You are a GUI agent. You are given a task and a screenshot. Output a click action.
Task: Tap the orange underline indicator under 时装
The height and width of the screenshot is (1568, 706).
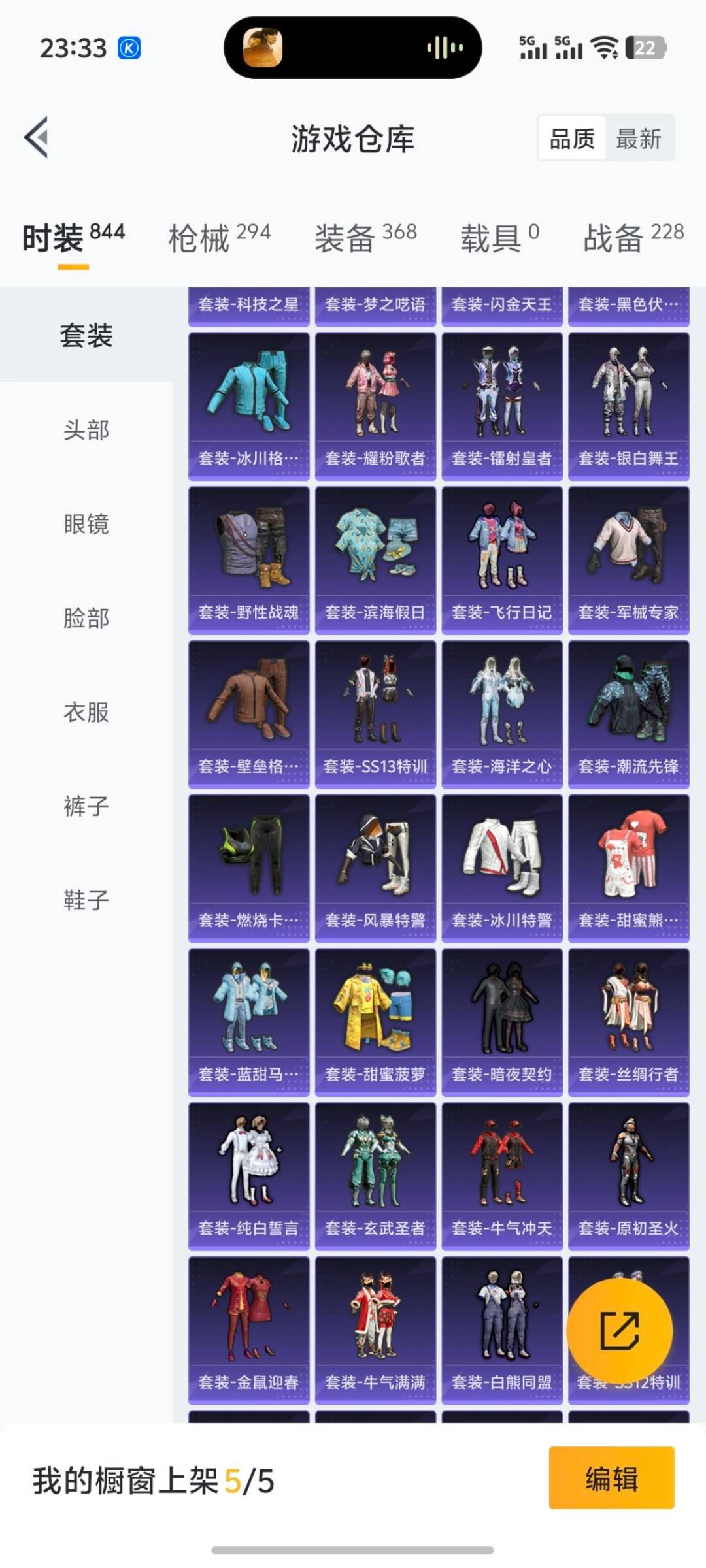click(72, 267)
